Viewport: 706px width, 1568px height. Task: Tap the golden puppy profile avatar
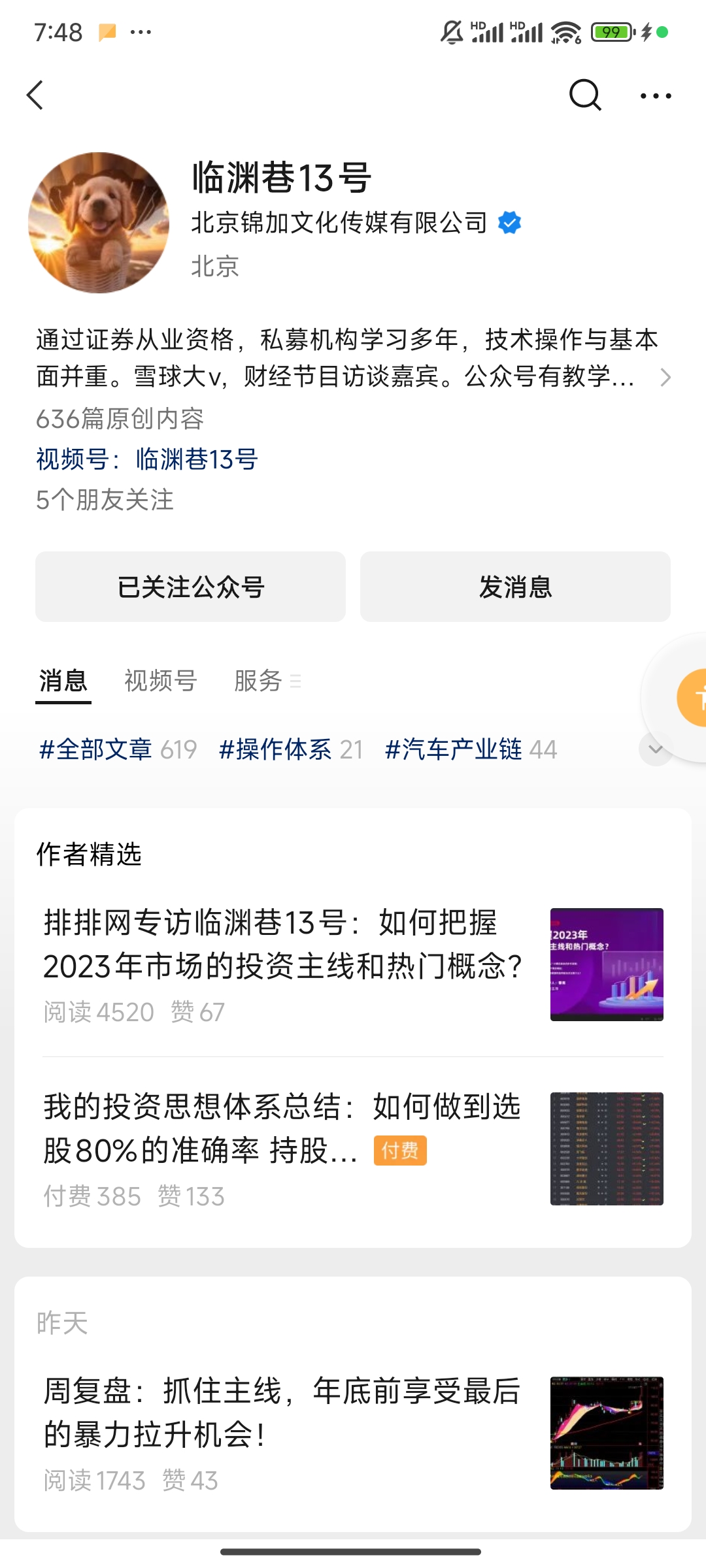(99, 223)
